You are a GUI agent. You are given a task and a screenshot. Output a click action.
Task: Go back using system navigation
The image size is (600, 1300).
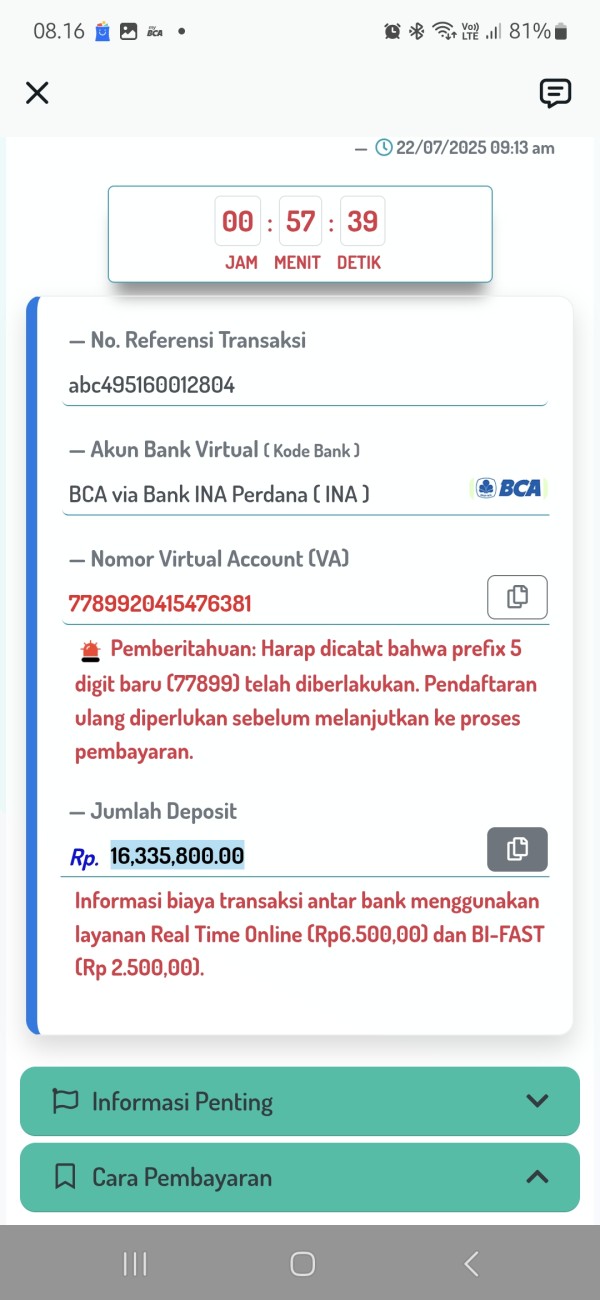click(x=471, y=1264)
